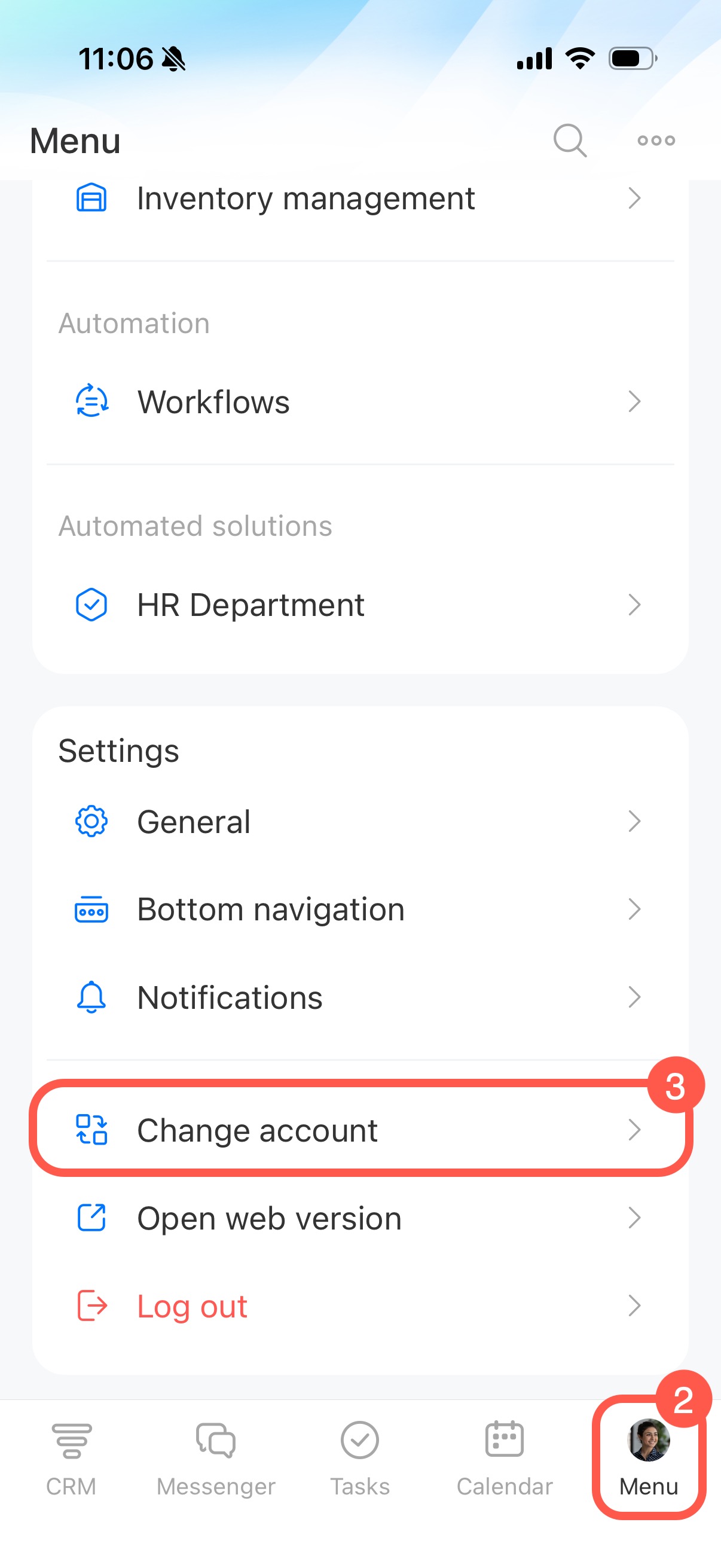
Task: Open the three-dot overflow menu
Action: pyautogui.click(x=656, y=141)
